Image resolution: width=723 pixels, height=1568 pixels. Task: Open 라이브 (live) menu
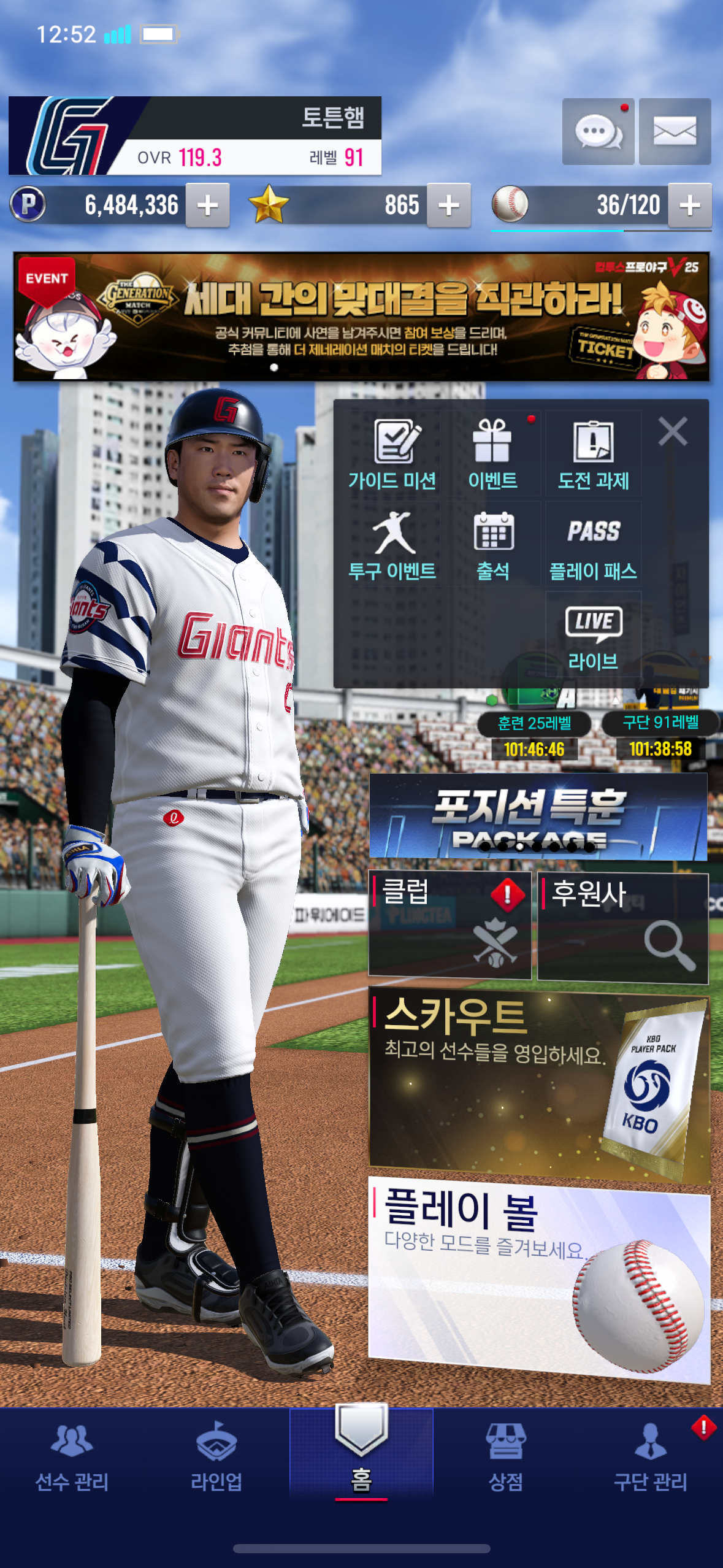tap(593, 636)
